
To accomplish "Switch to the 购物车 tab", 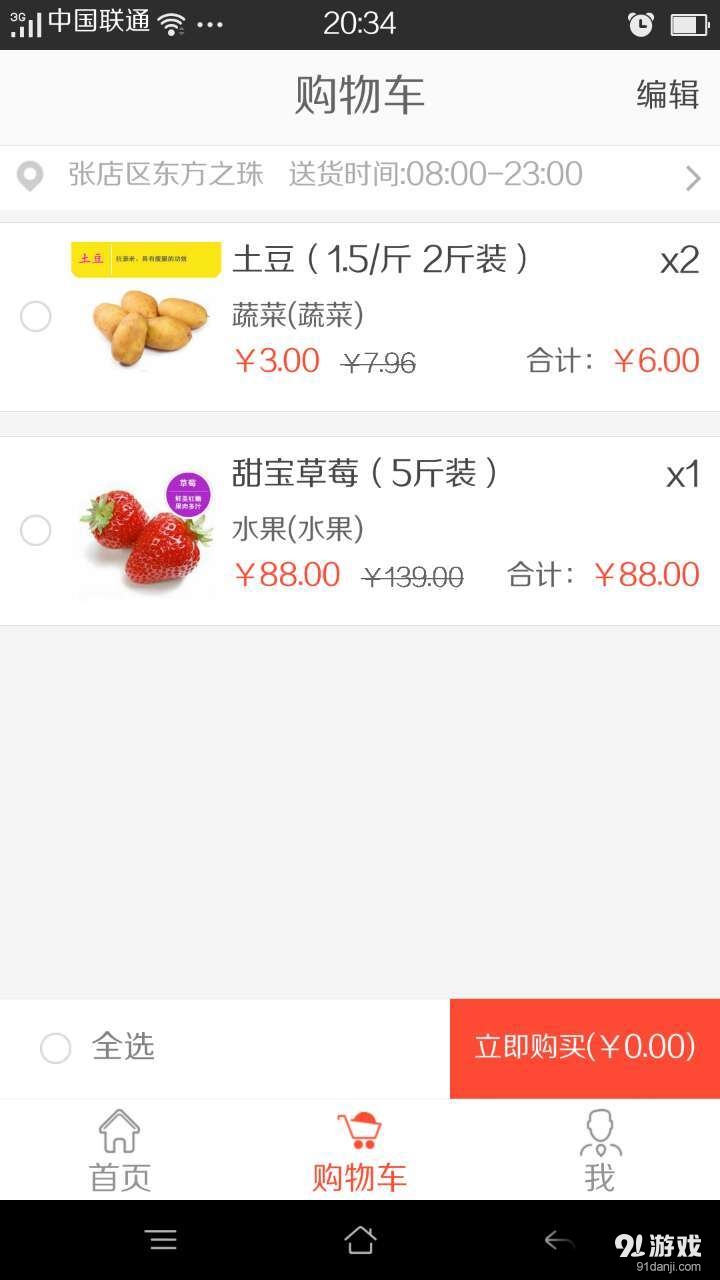I will click(361, 1150).
